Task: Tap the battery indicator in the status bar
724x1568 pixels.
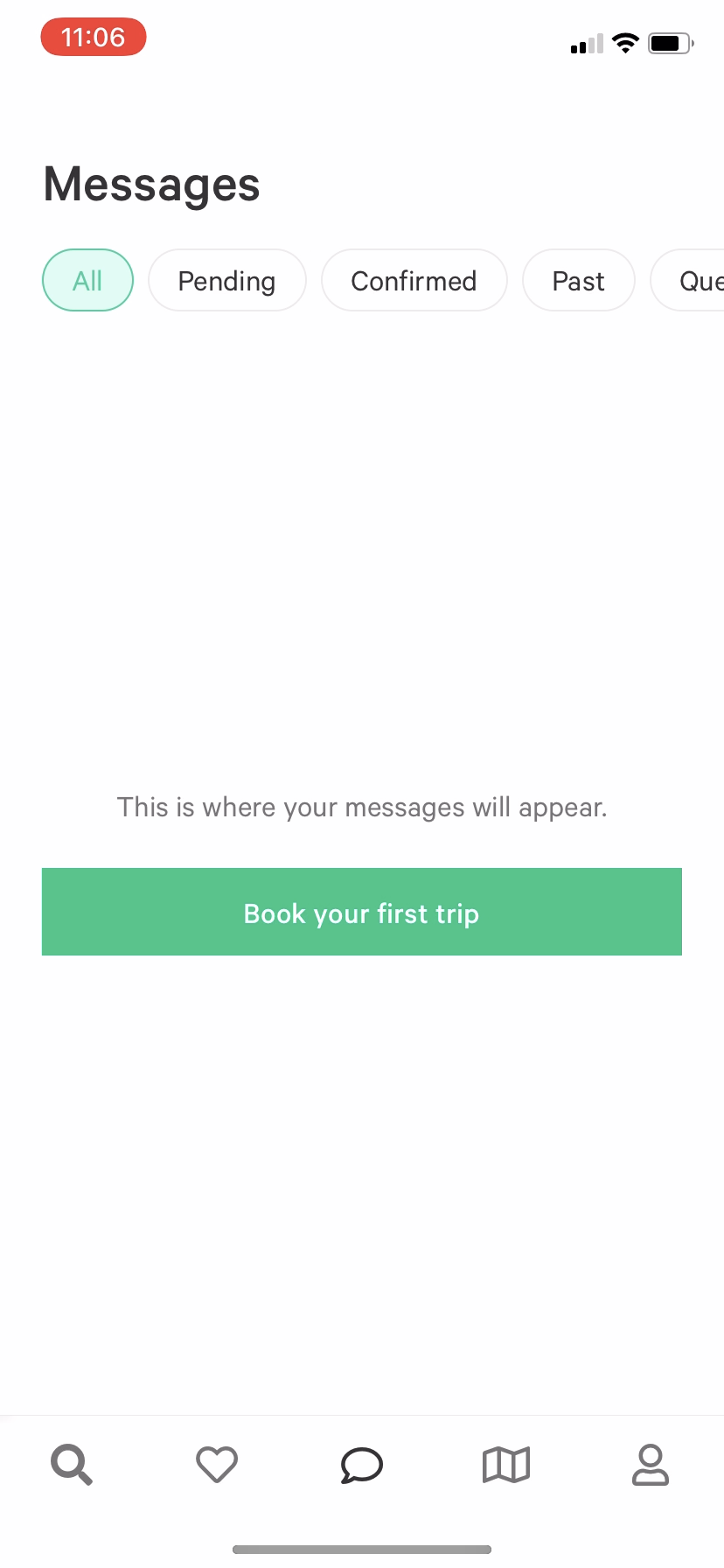Action: [670, 43]
